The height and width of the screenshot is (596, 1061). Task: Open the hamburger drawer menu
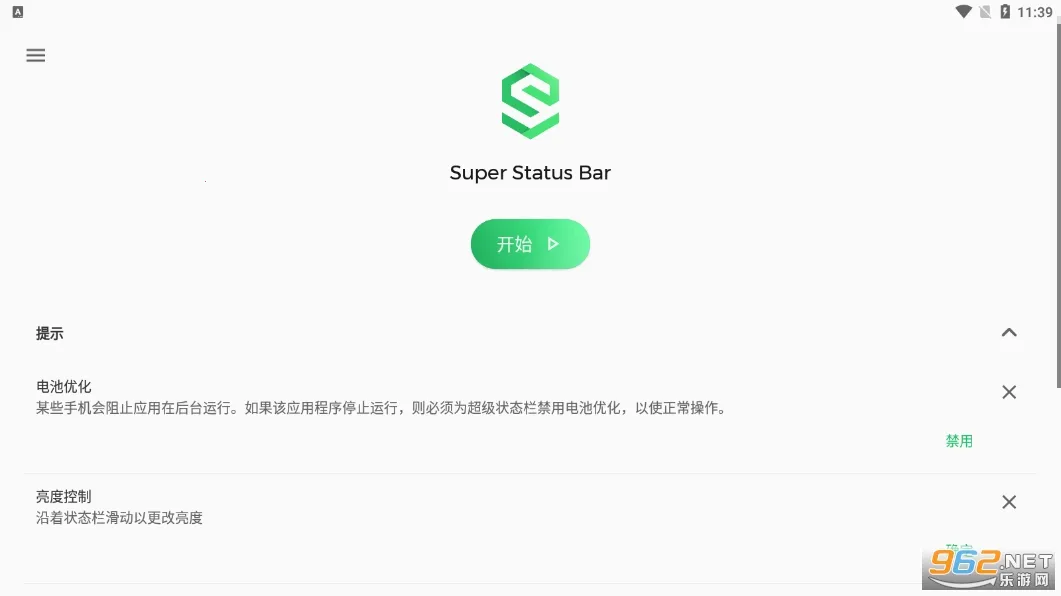tap(36, 56)
